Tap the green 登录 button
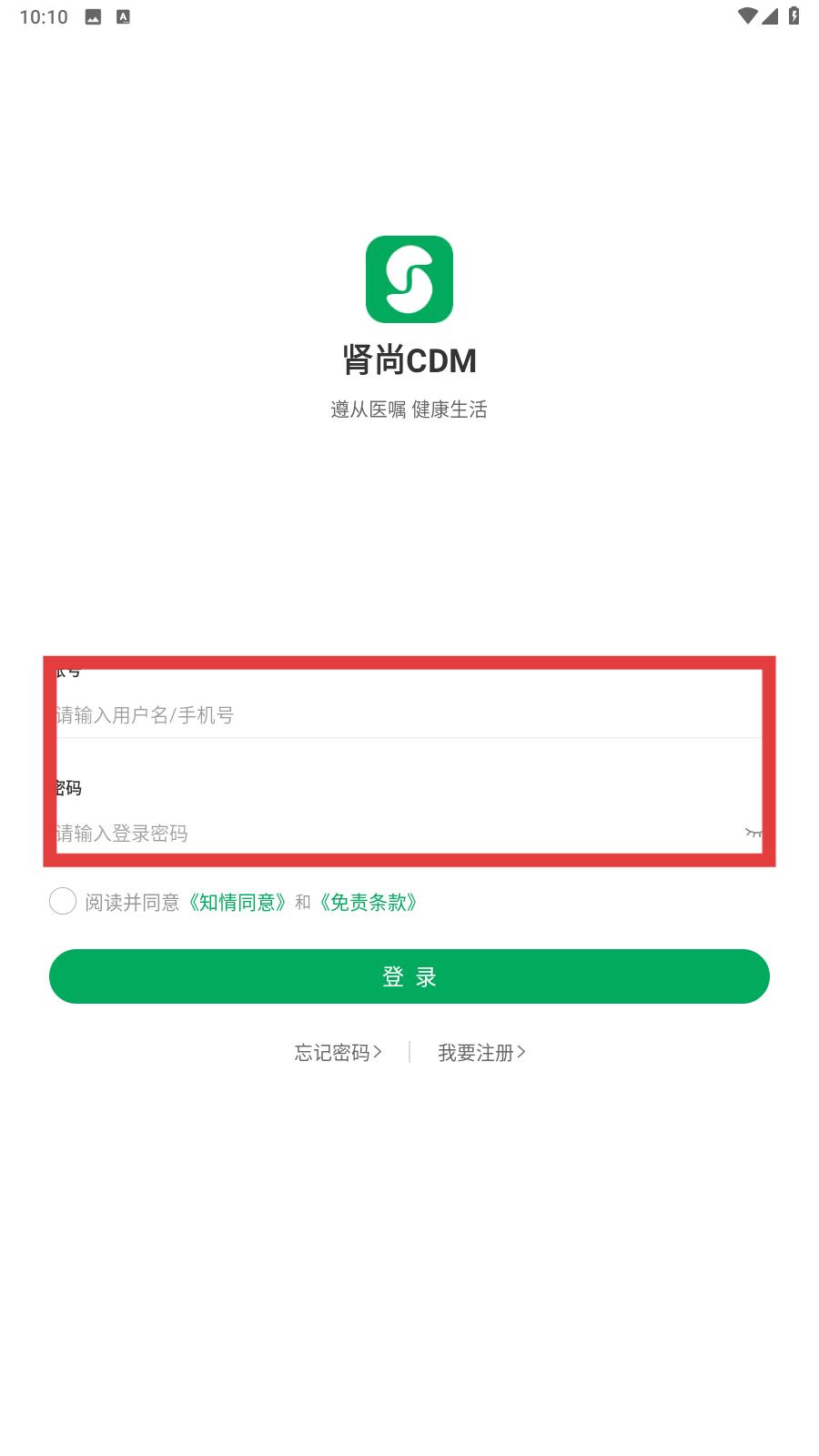 (409, 976)
